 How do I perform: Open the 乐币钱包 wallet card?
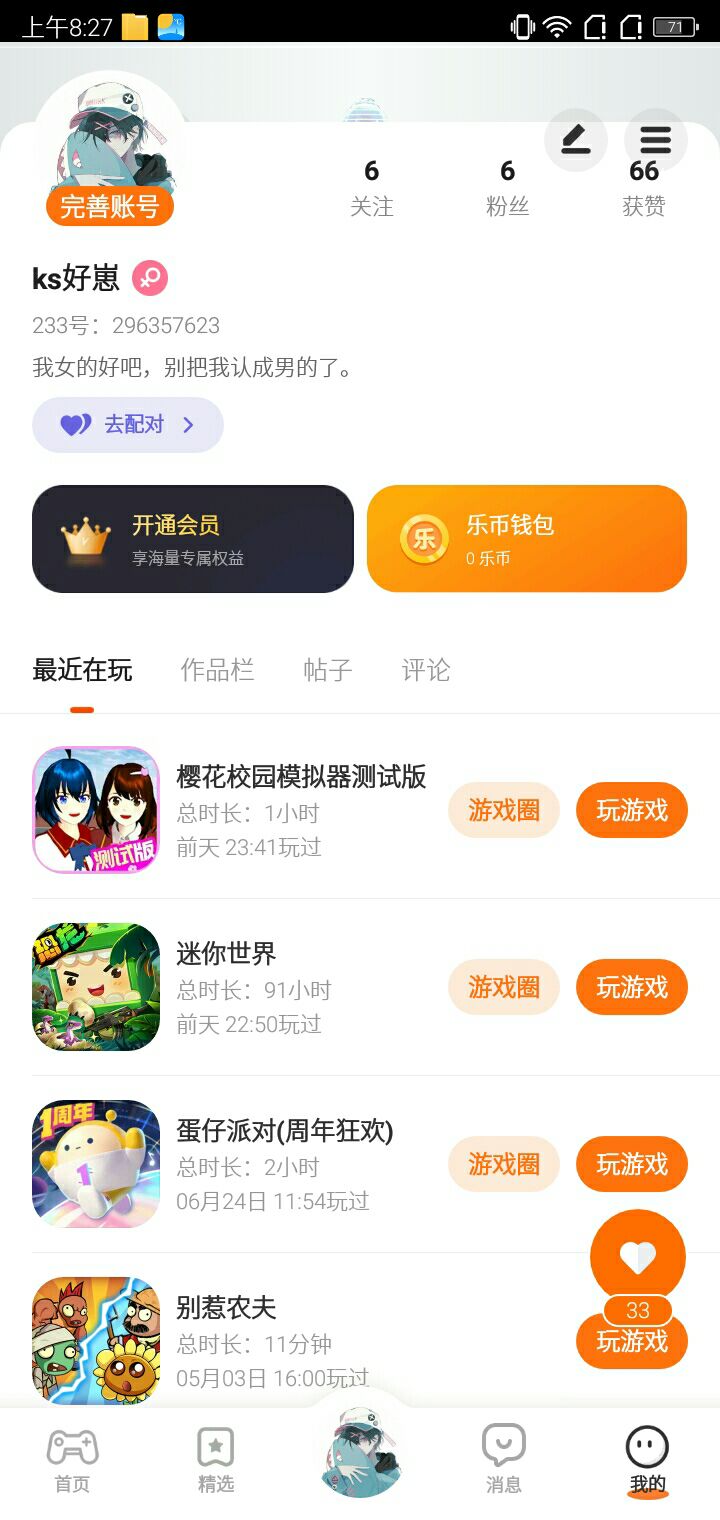pyautogui.click(x=527, y=539)
